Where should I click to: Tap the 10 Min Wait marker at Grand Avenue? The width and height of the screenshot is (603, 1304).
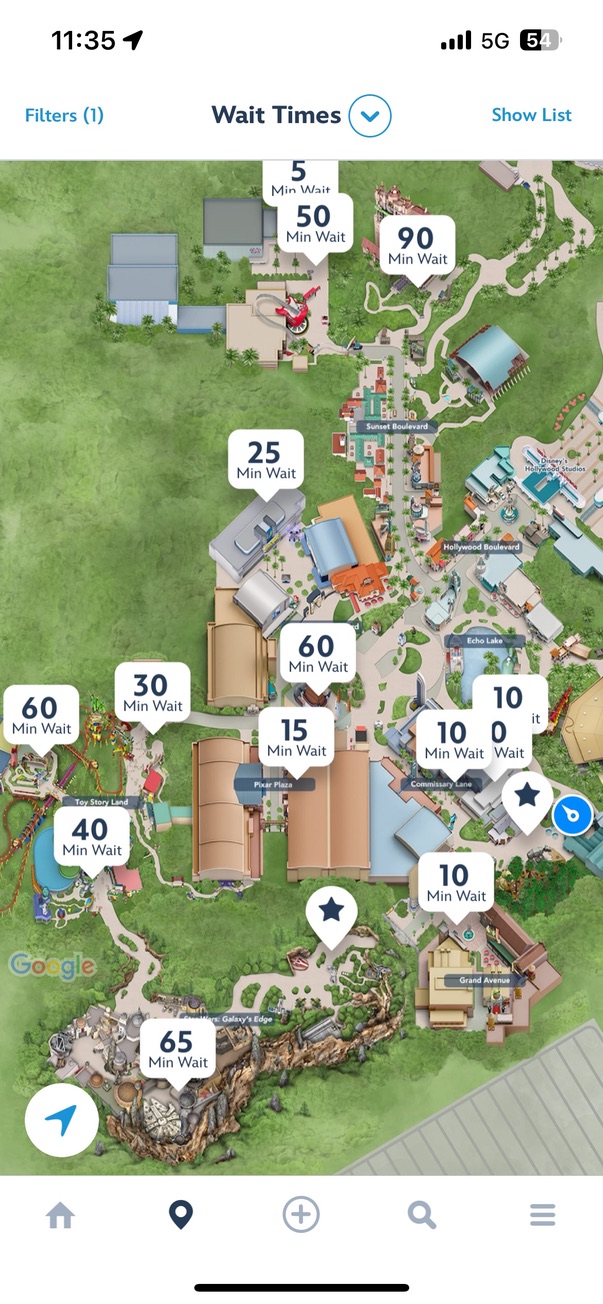point(456,883)
